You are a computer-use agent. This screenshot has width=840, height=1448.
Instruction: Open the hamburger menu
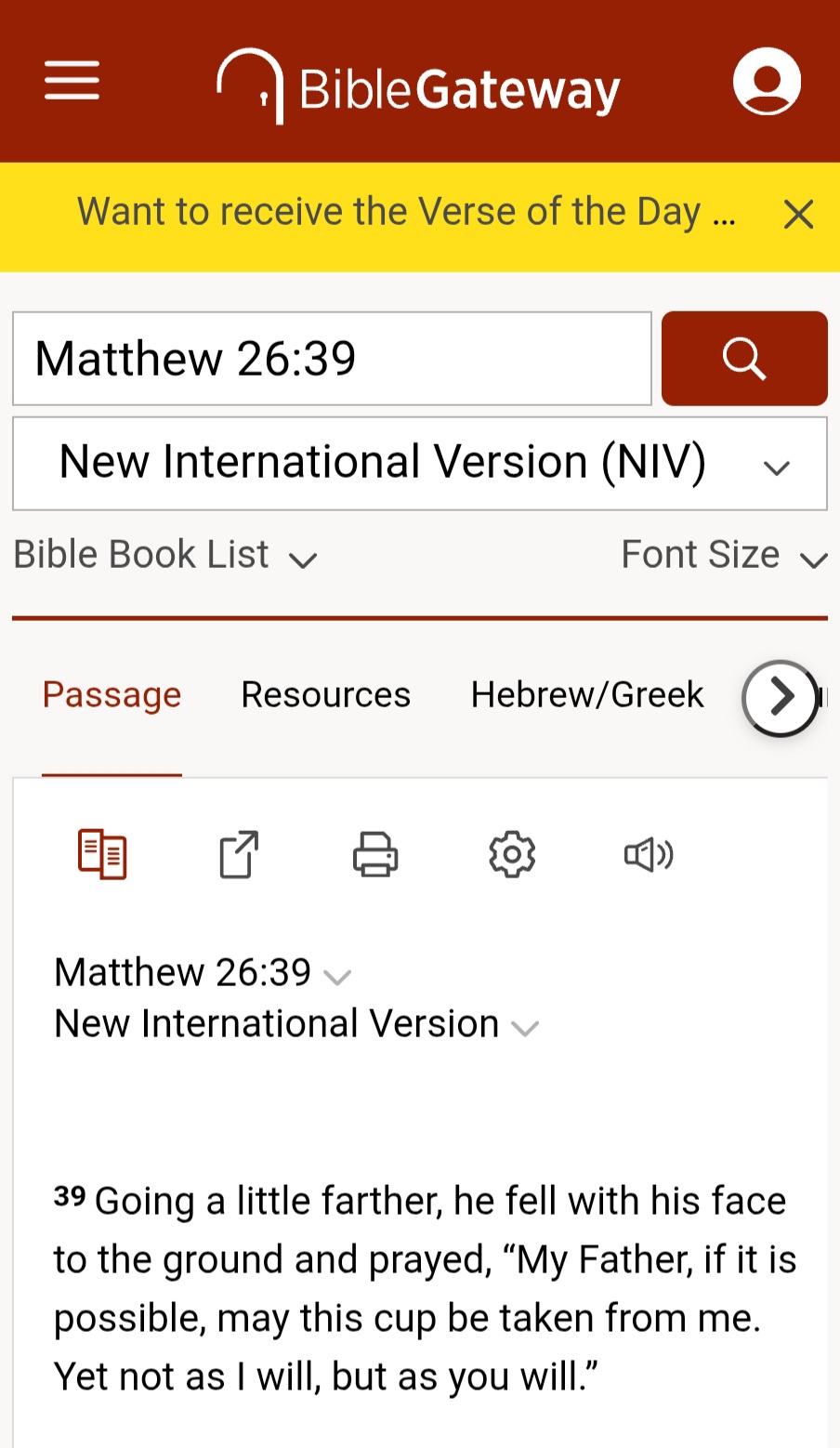[x=72, y=81]
